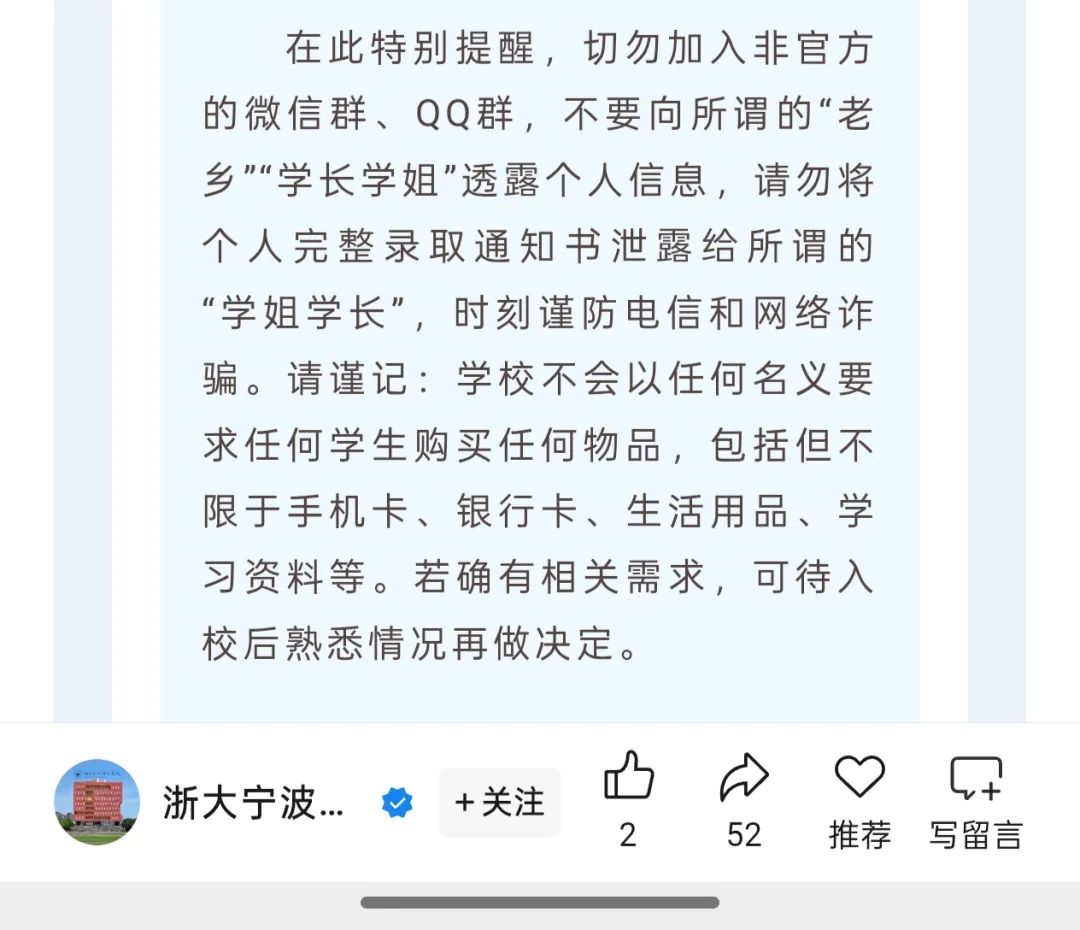Image resolution: width=1080 pixels, height=930 pixels.
Task: Recommend the article with the heart icon
Action: coord(860,778)
